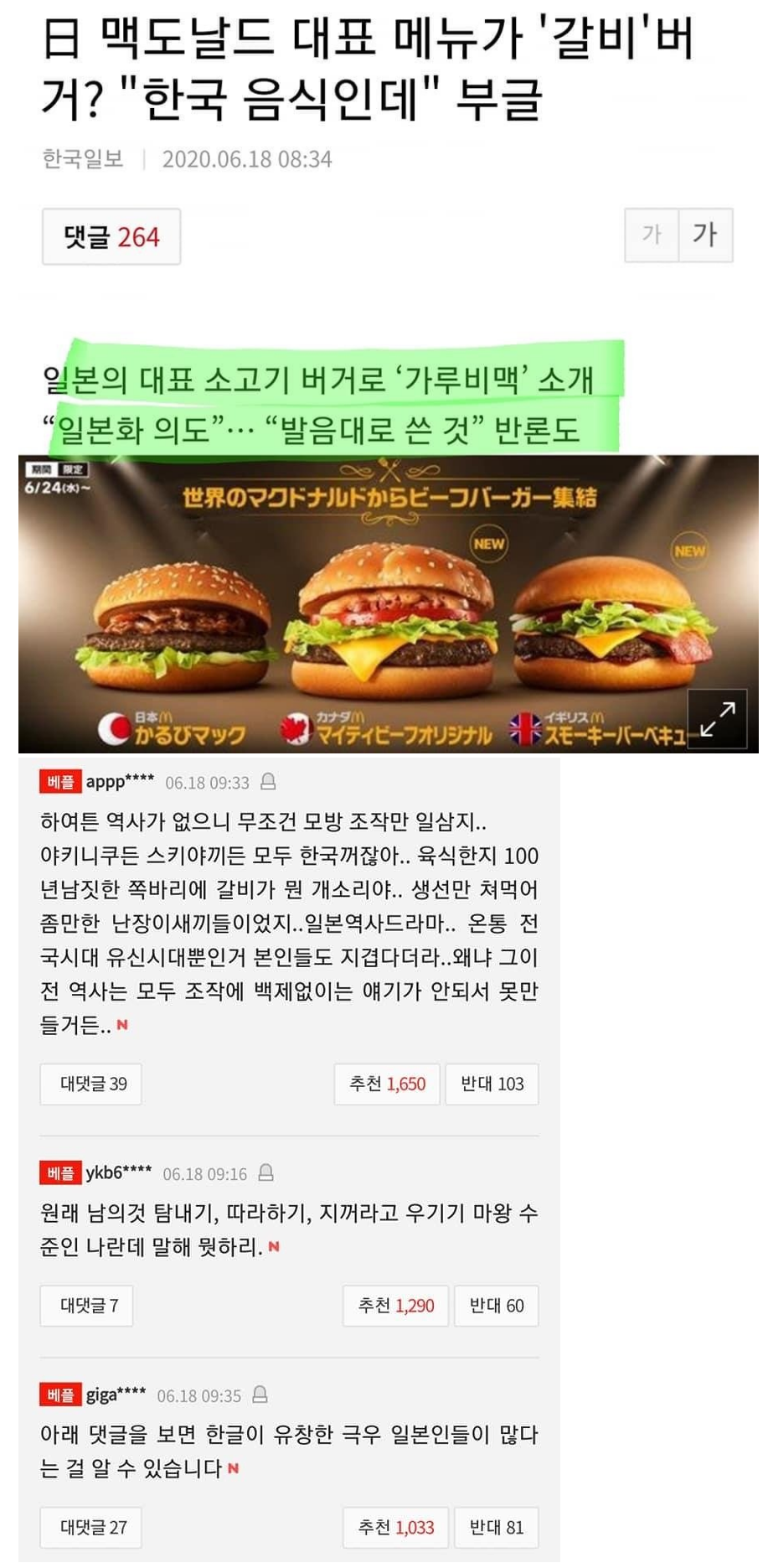Expand the burger image to fullscreen

coord(717,719)
